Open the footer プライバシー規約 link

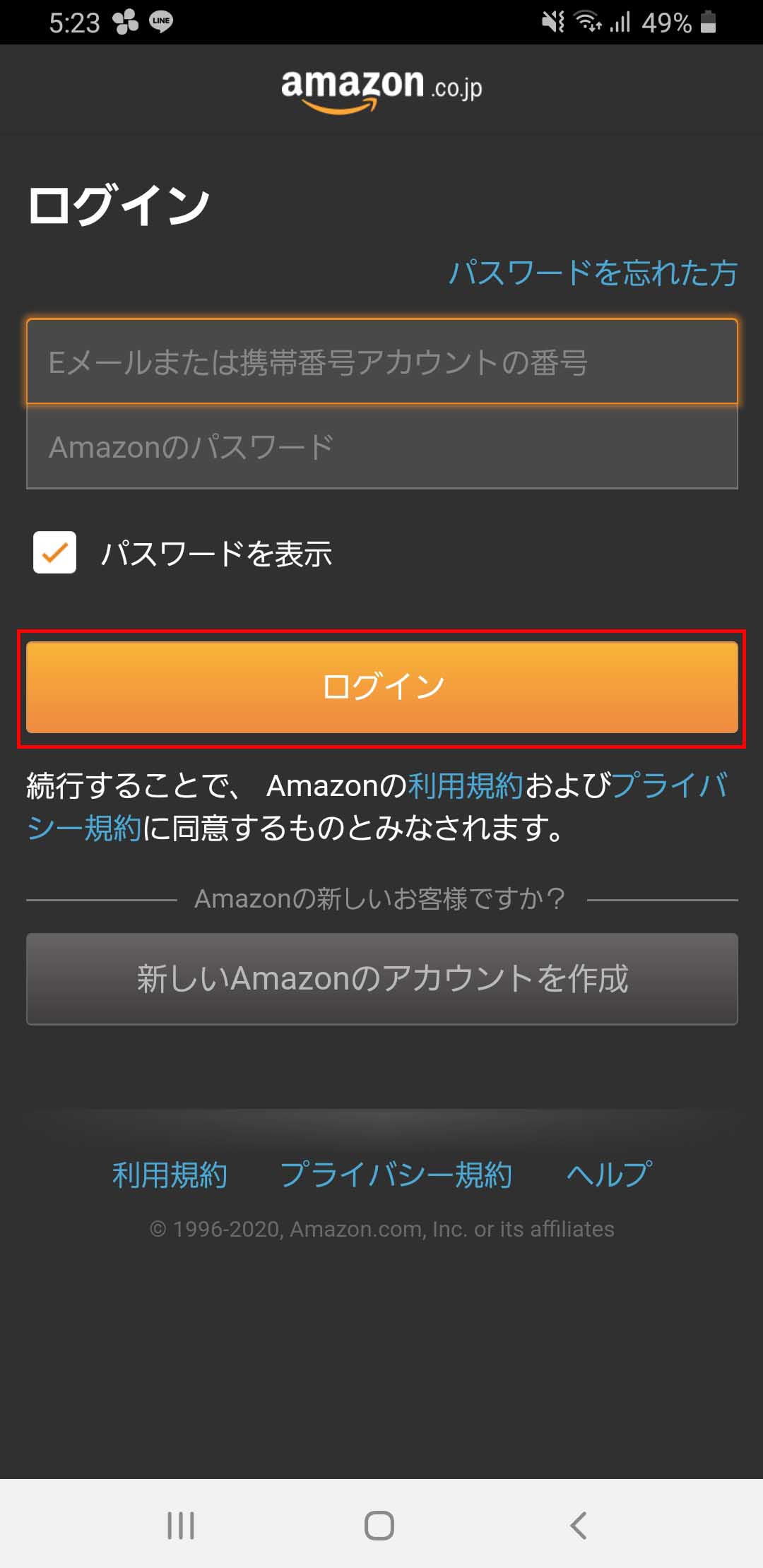[396, 1175]
